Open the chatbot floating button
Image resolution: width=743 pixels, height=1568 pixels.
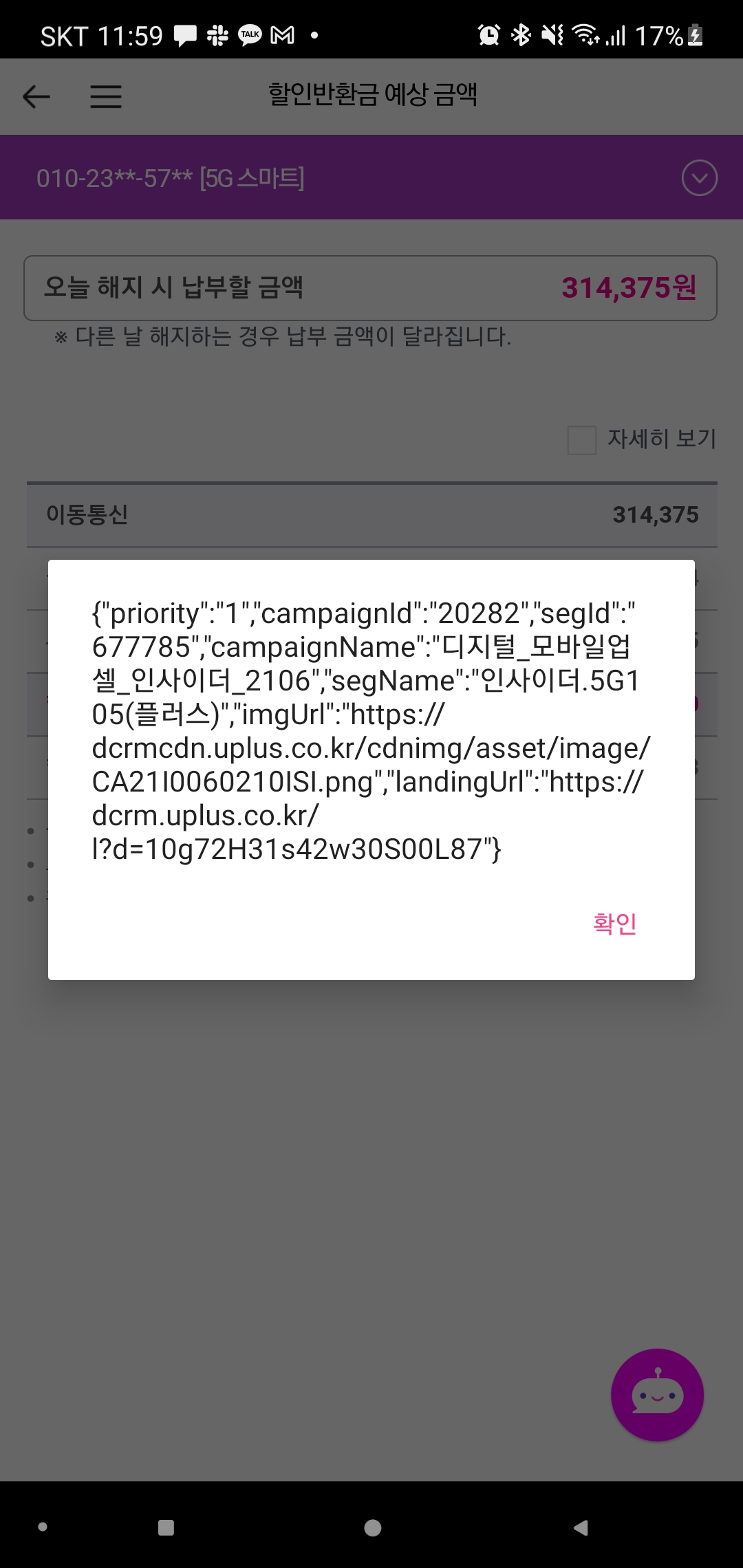pos(657,1395)
